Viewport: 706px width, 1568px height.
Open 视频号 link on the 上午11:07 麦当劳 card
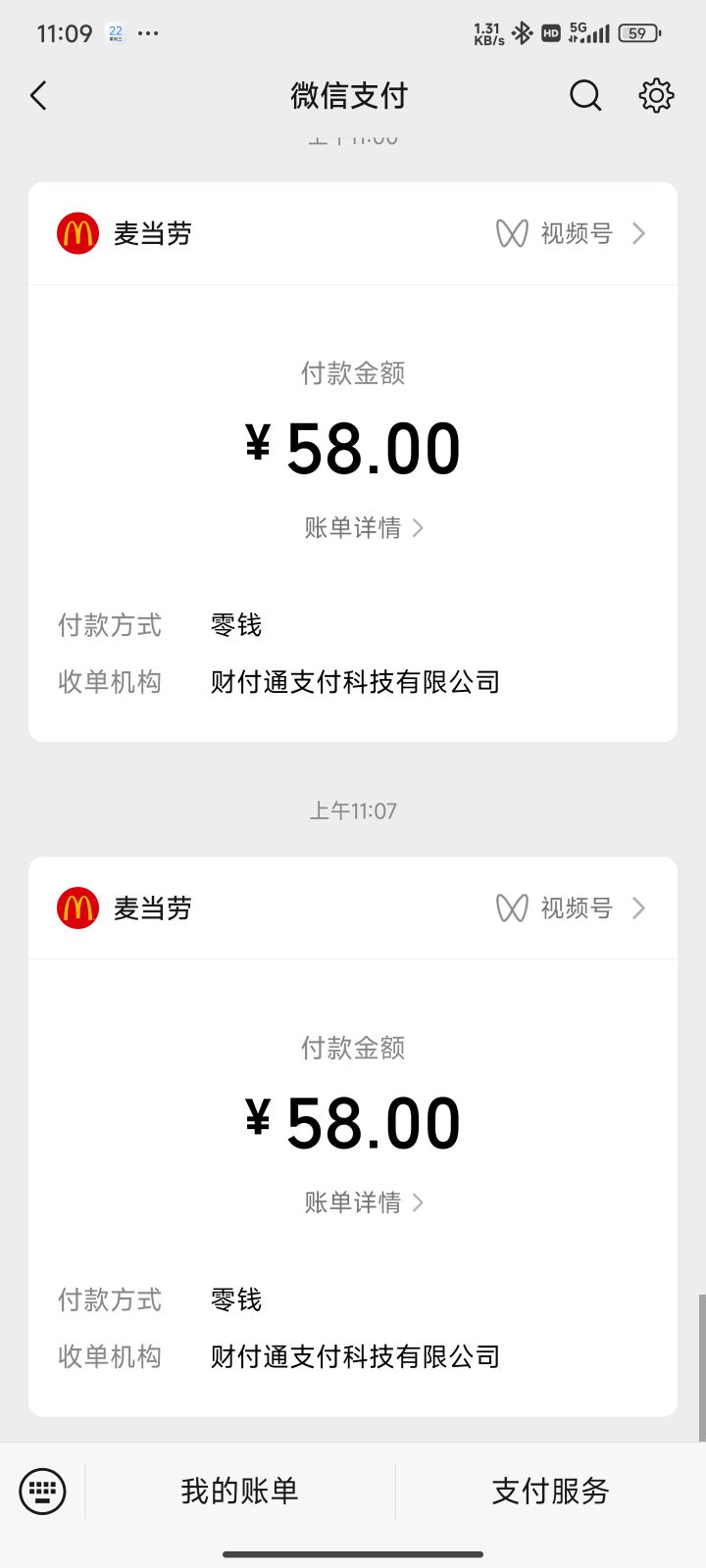[571, 908]
